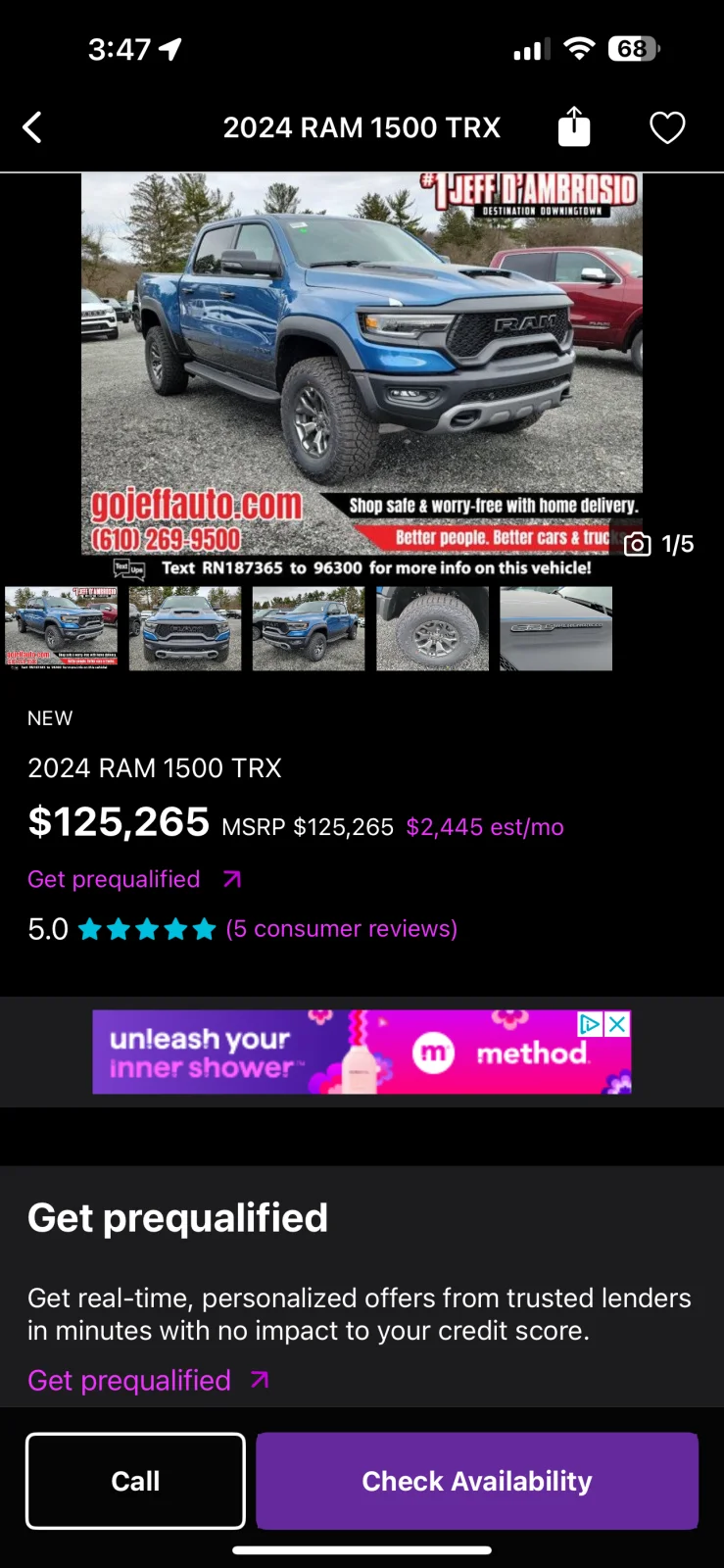The height and width of the screenshot is (1568, 724).
Task: Save this truck with the heart icon
Action: [x=667, y=127]
